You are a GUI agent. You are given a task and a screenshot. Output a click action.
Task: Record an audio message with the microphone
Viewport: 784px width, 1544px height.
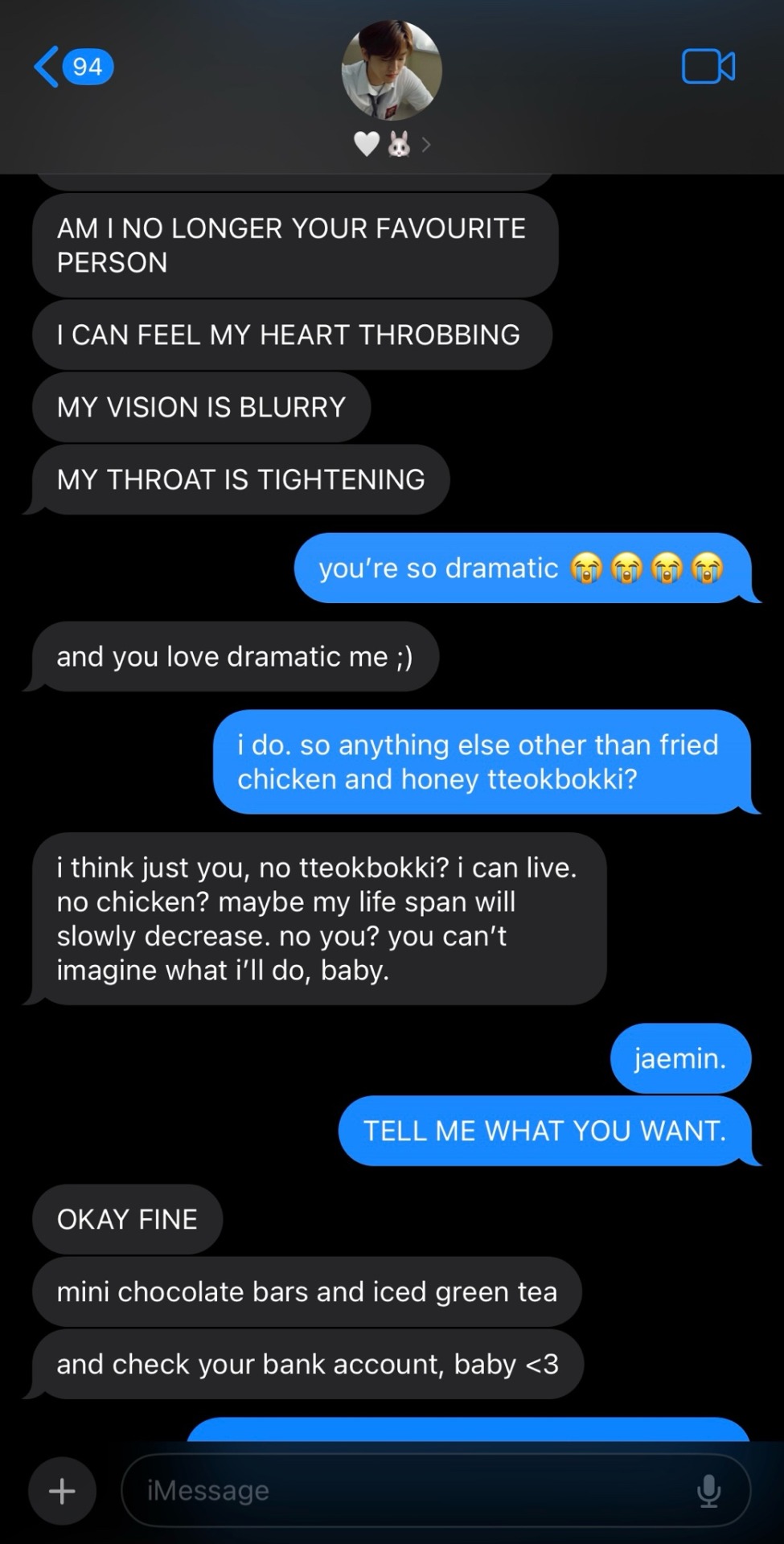(708, 1491)
